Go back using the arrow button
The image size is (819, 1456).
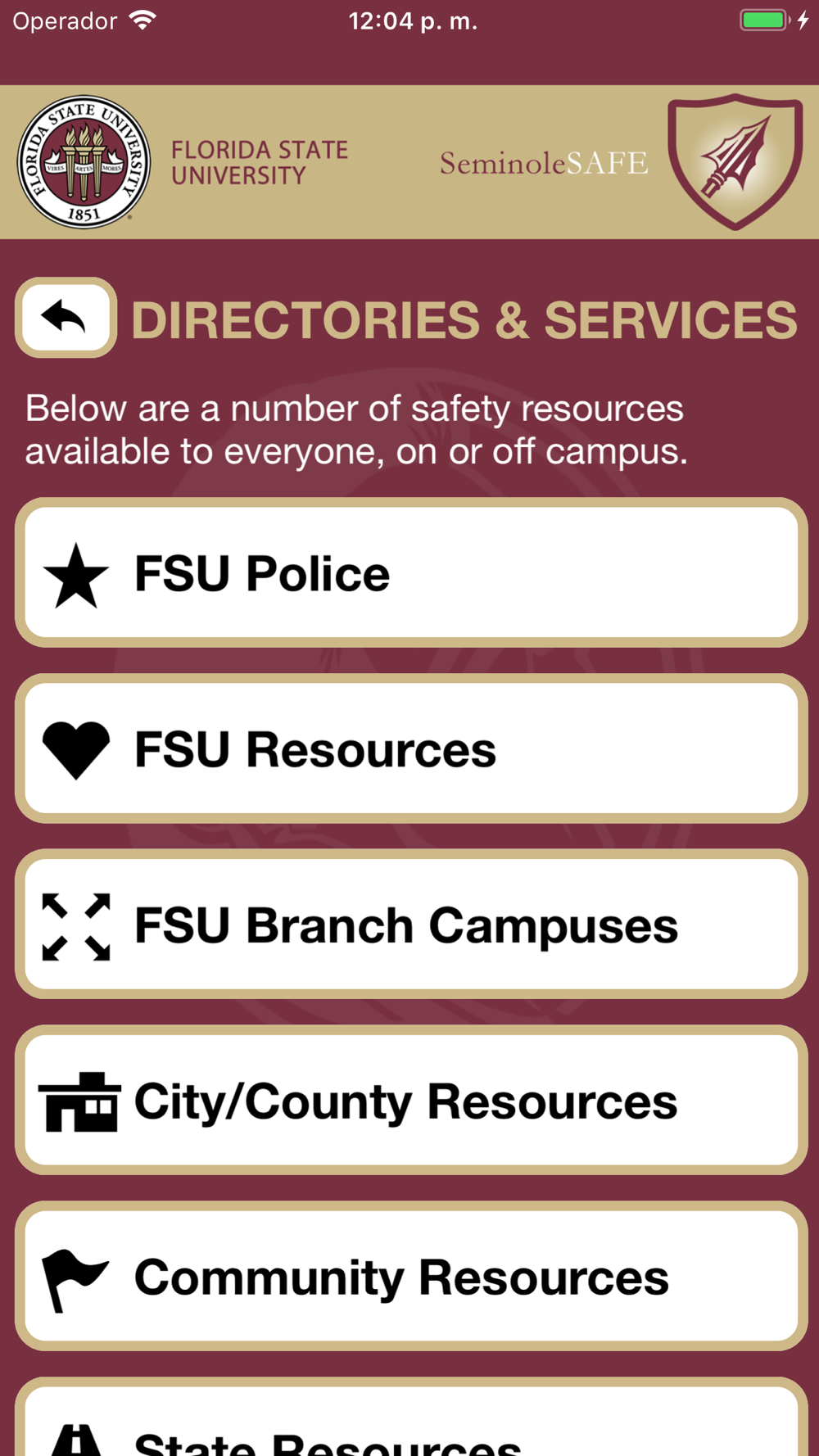point(66,318)
